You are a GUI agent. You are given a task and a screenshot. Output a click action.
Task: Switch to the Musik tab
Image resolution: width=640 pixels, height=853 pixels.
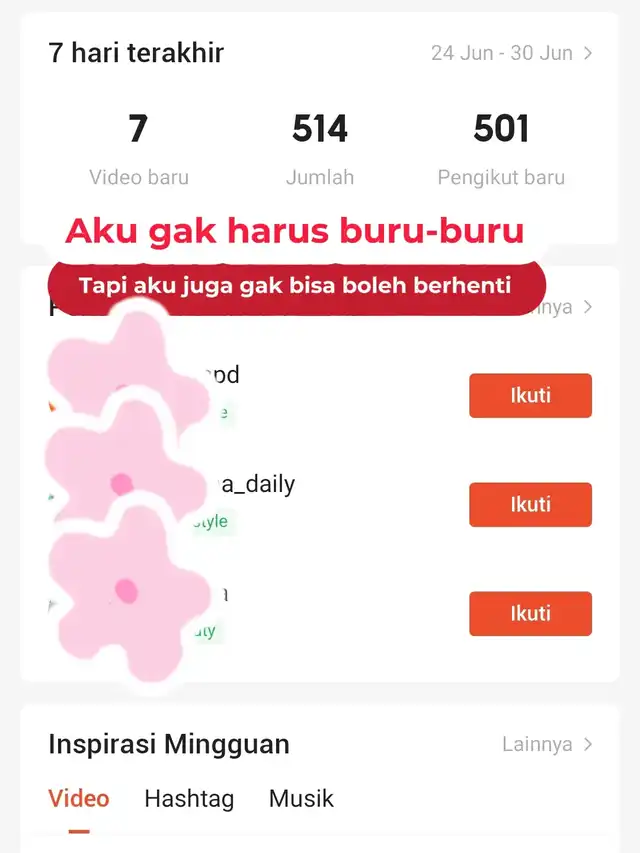[x=301, y=799]
